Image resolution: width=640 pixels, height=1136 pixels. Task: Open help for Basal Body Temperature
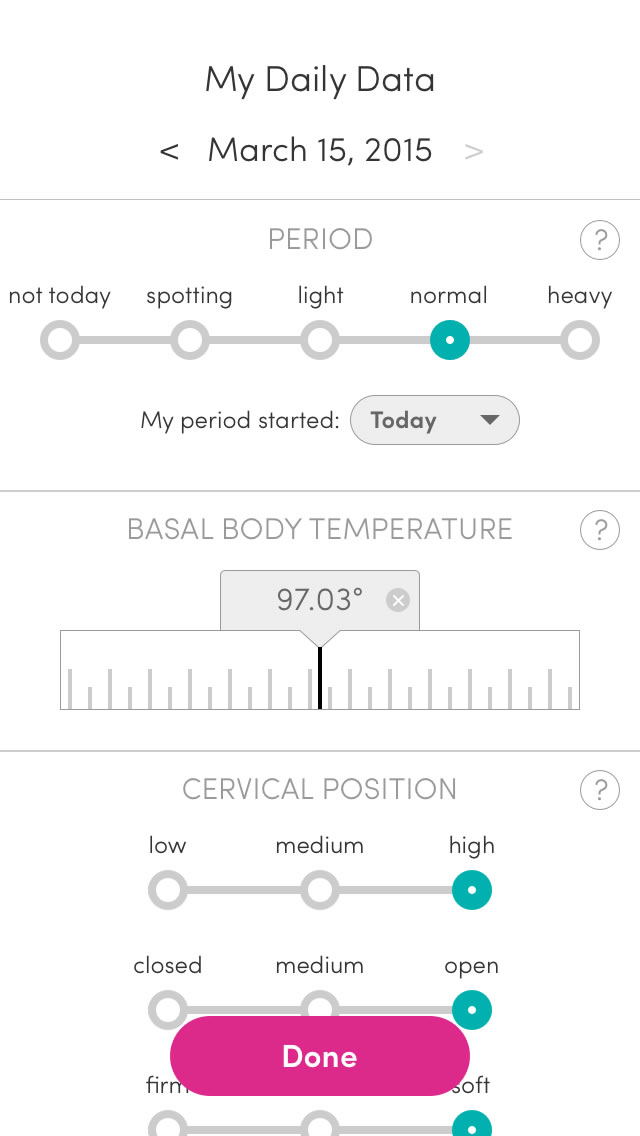click(x=600, y=530)
